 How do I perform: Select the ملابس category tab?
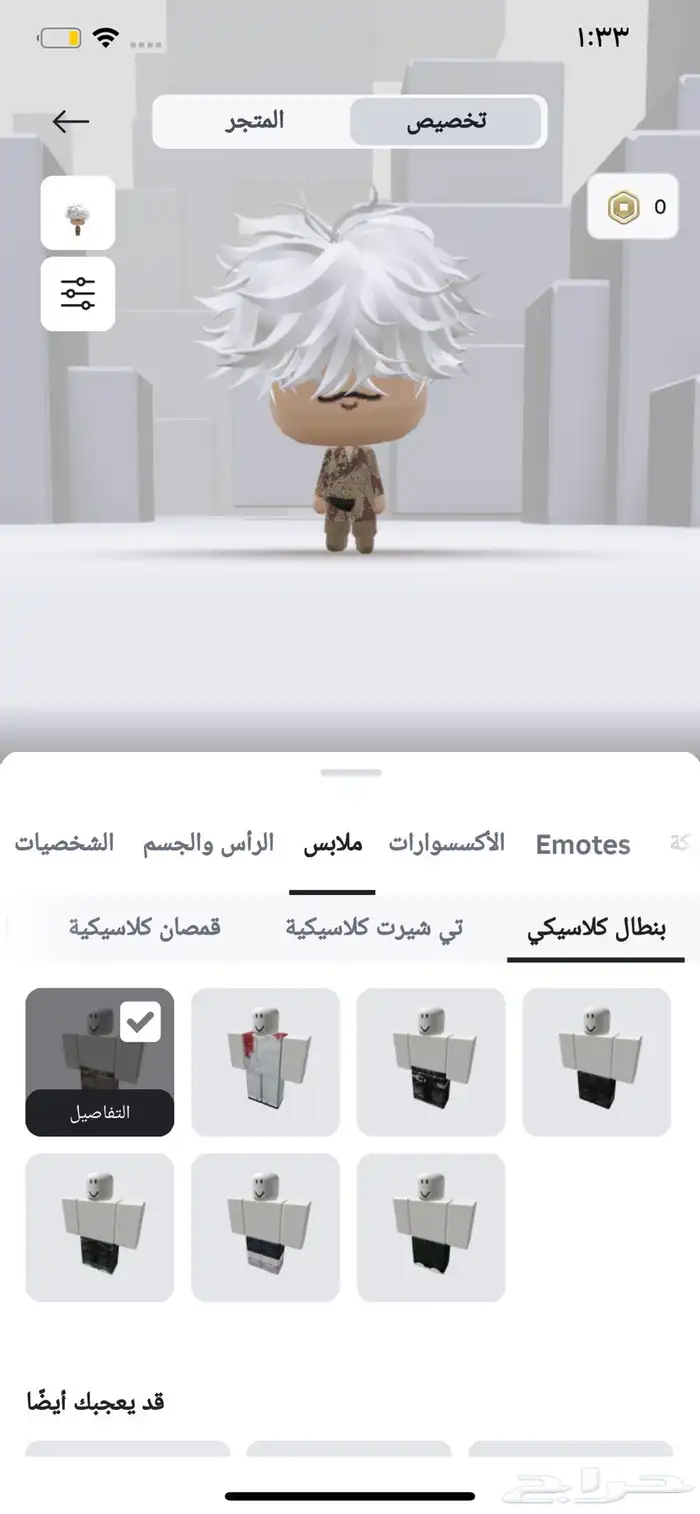pos(333,843)
